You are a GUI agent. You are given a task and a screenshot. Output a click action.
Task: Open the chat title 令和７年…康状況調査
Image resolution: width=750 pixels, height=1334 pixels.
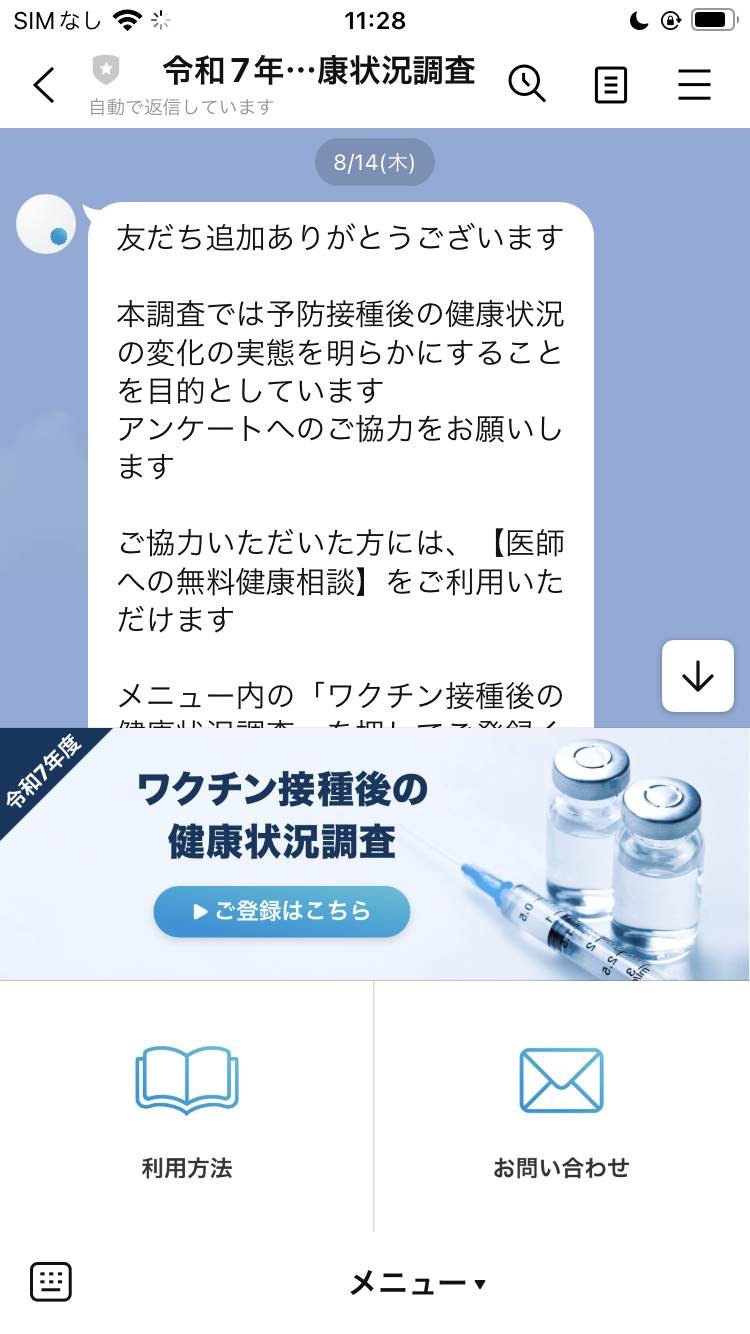click(x=318, y=72)
